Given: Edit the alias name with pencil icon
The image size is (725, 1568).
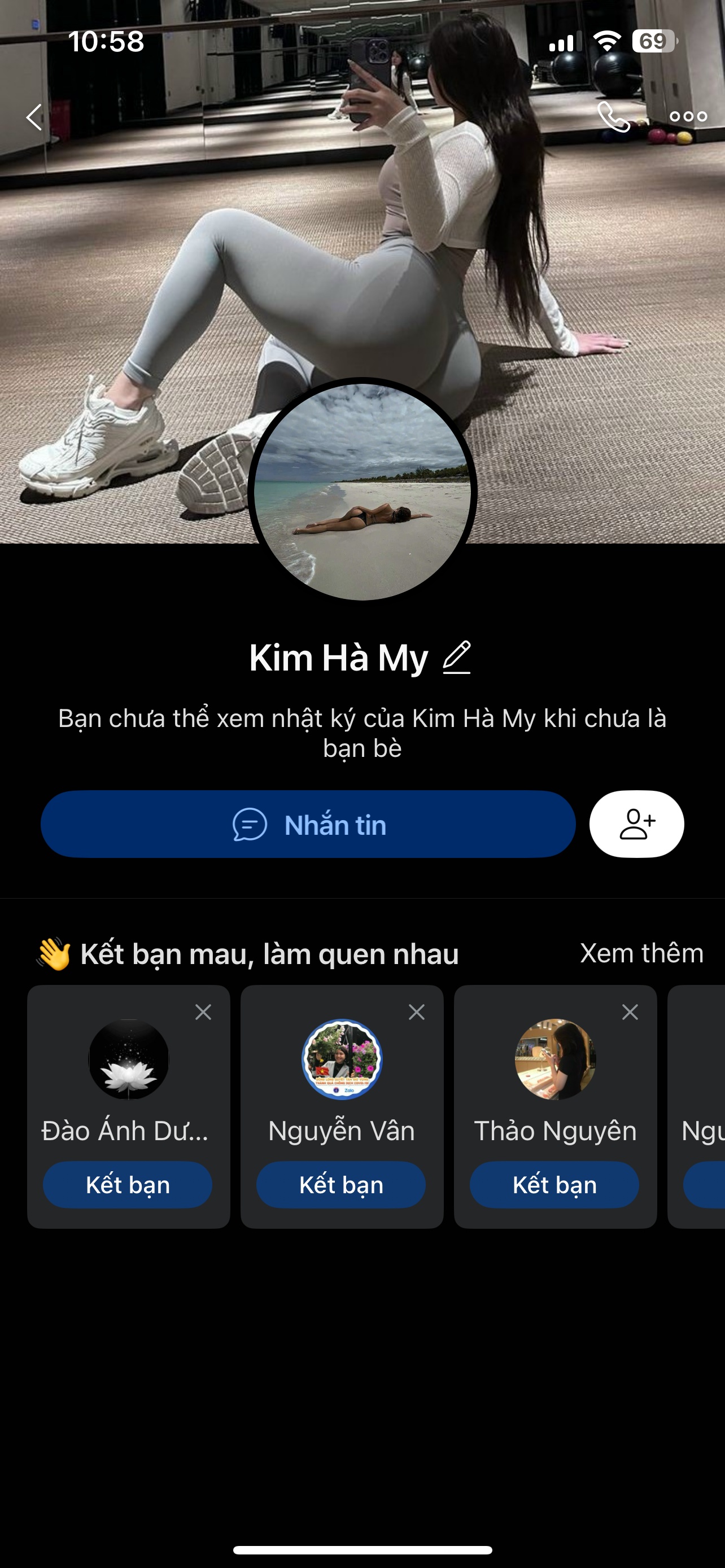Looking at the screenshot, I should click(x=457, y=658).
